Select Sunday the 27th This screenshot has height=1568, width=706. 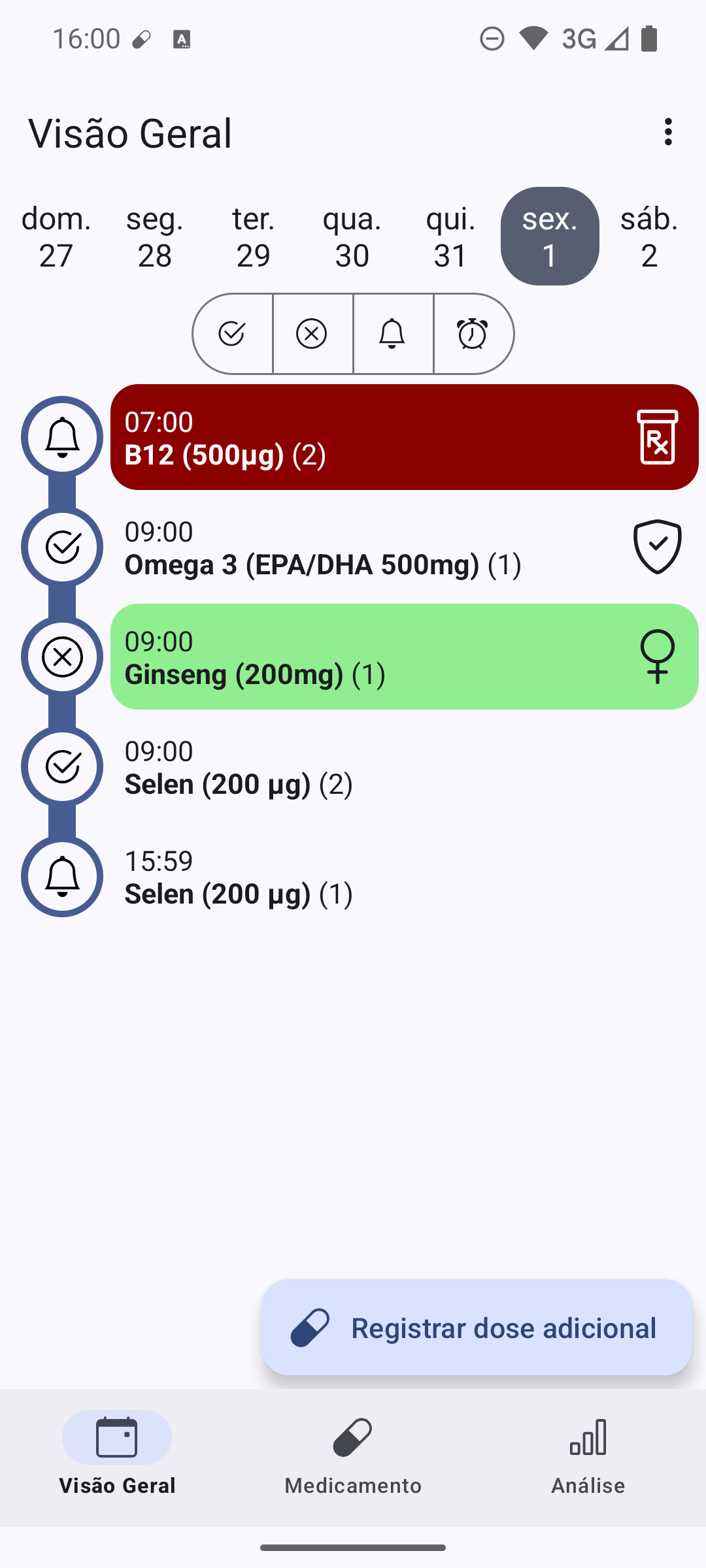56,237
